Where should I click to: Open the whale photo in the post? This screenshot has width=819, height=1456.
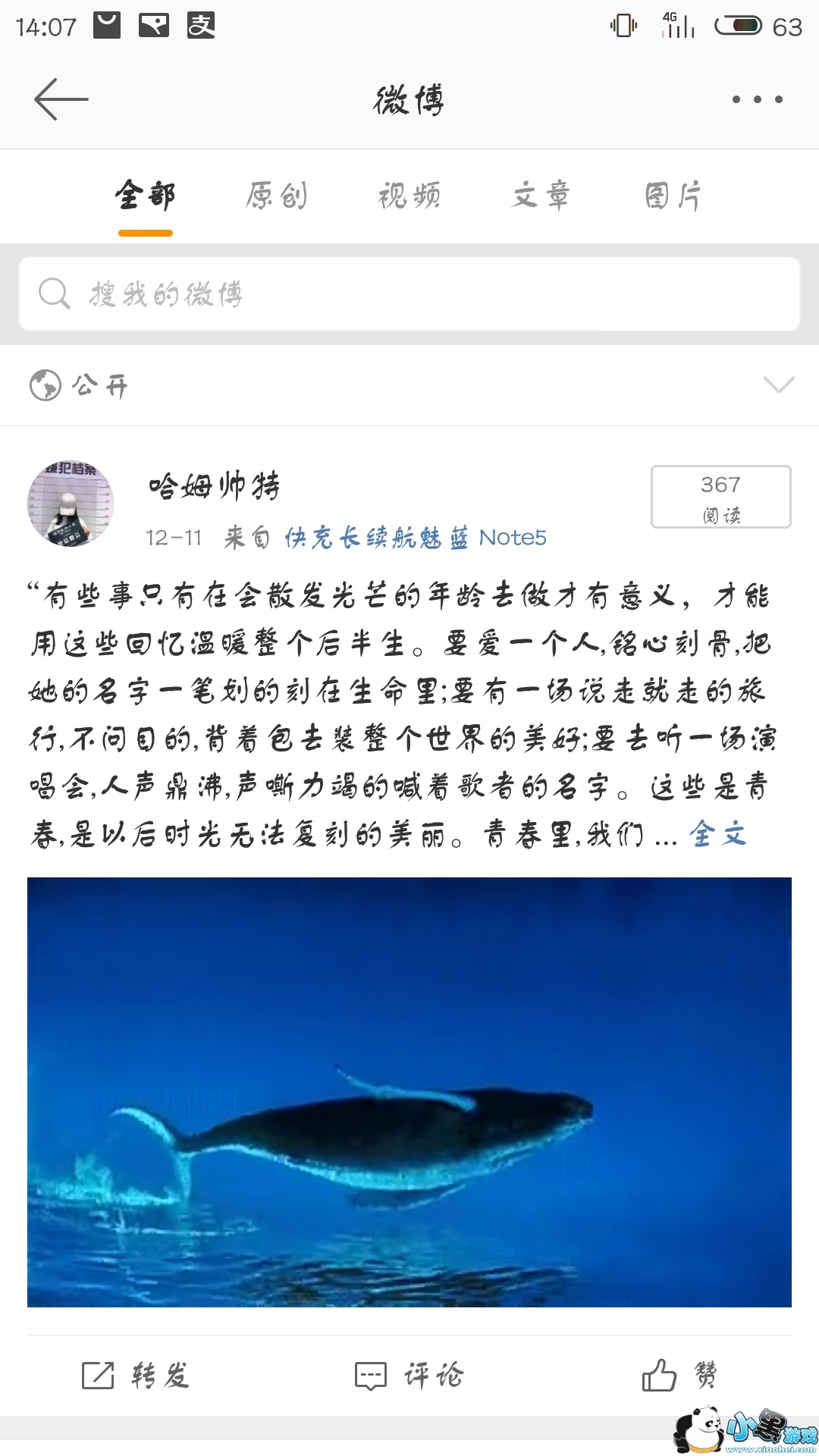coord(409,1092)
